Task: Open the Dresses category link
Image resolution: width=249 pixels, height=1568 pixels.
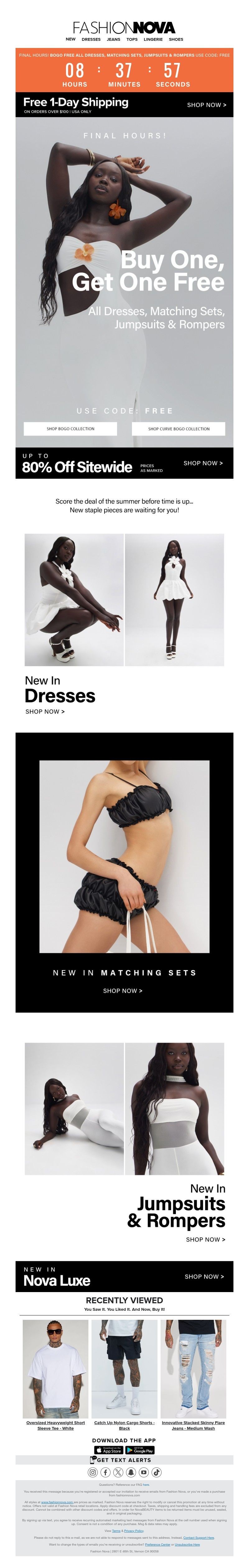Action: [x=91, y=39]
